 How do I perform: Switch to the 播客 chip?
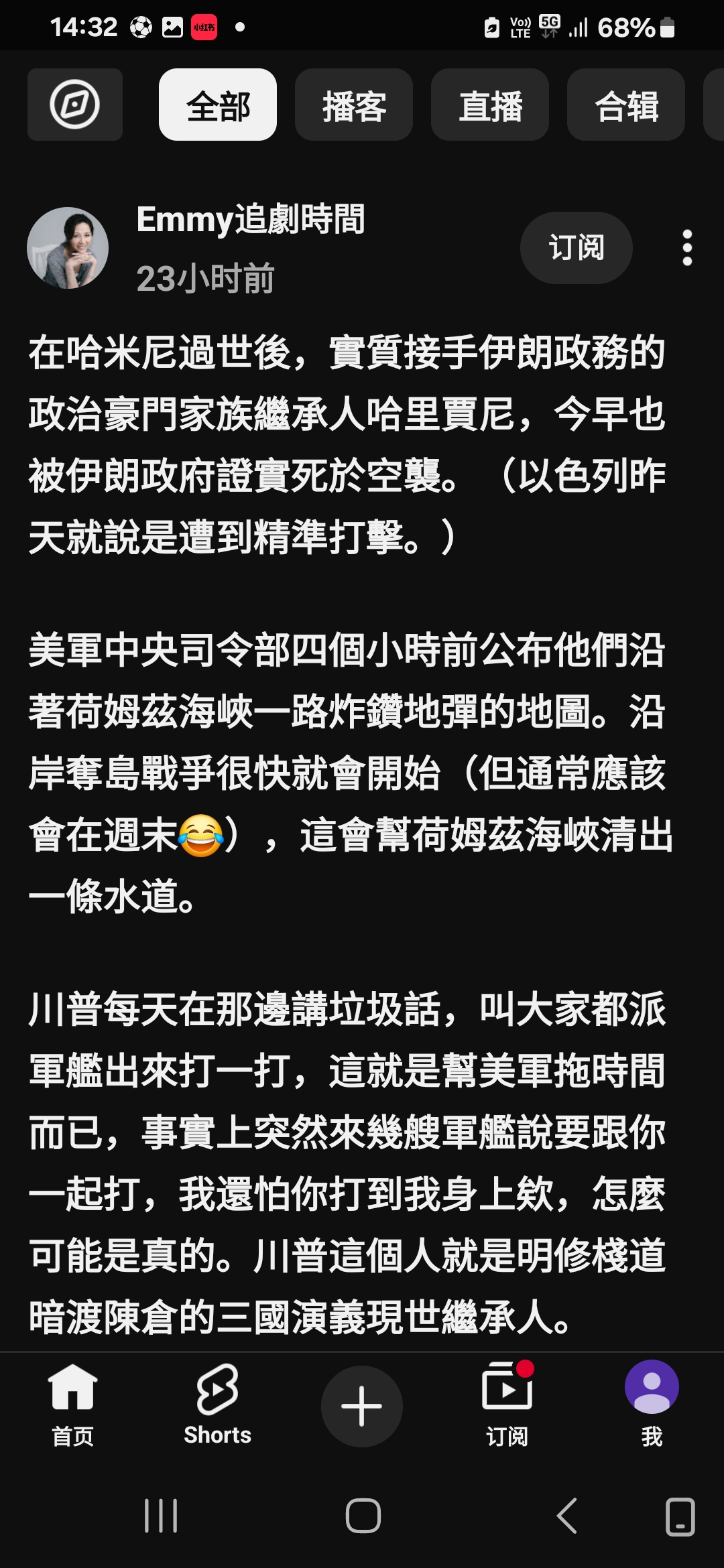coord(354,105)
